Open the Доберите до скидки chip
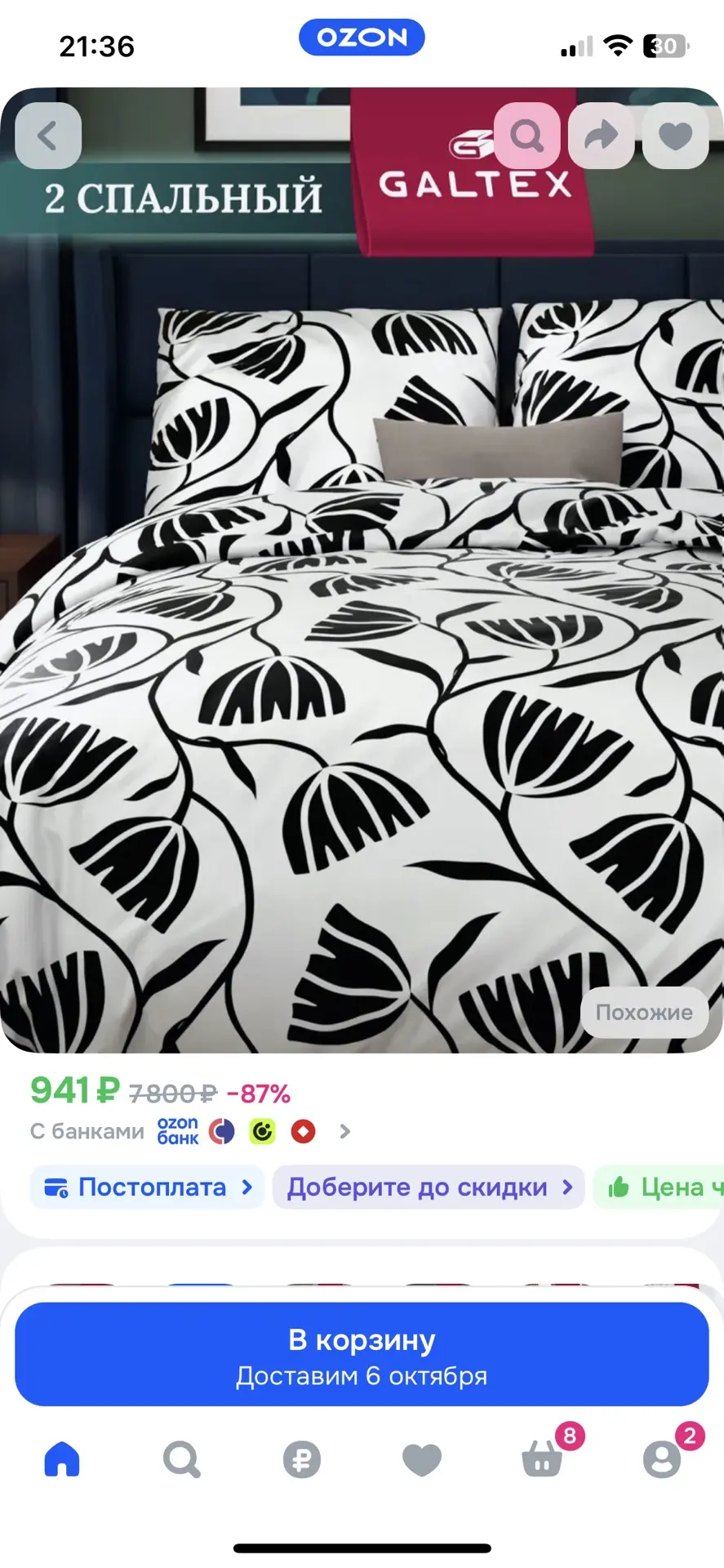724x1568 pixels. pyautogui.click(x=429, y=1187)
